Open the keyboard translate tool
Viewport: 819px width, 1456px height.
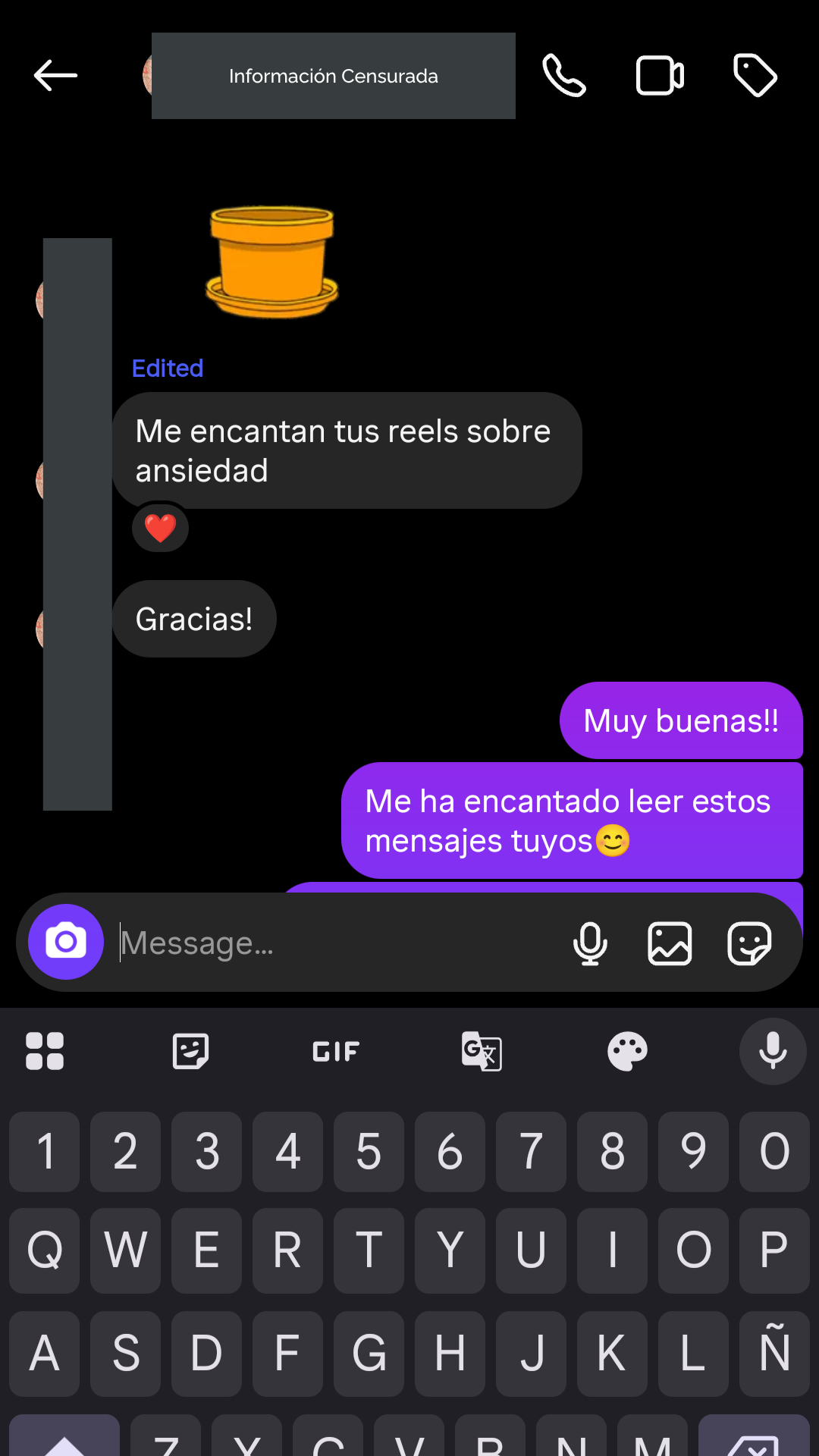(x=482, y=1052)
